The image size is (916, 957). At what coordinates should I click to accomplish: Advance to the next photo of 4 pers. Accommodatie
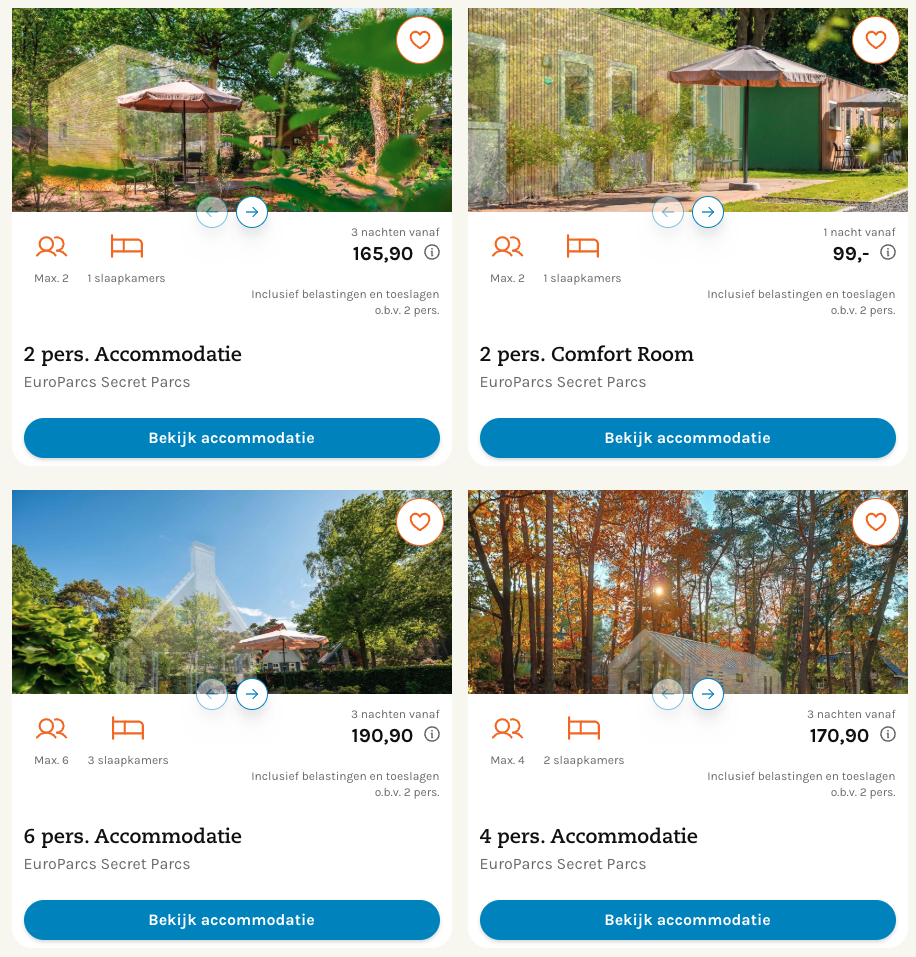tap(708, 694)
